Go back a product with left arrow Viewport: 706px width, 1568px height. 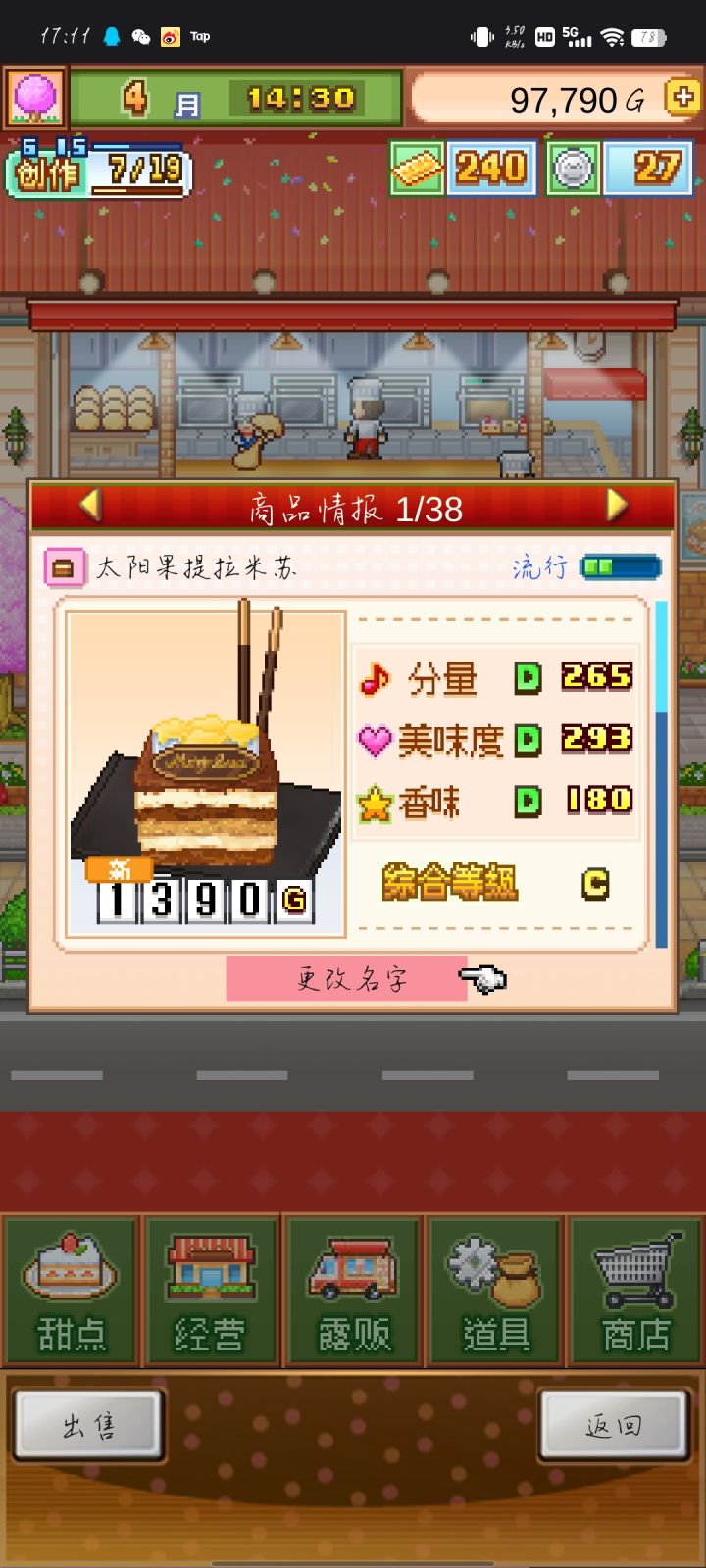coord(89,506)
